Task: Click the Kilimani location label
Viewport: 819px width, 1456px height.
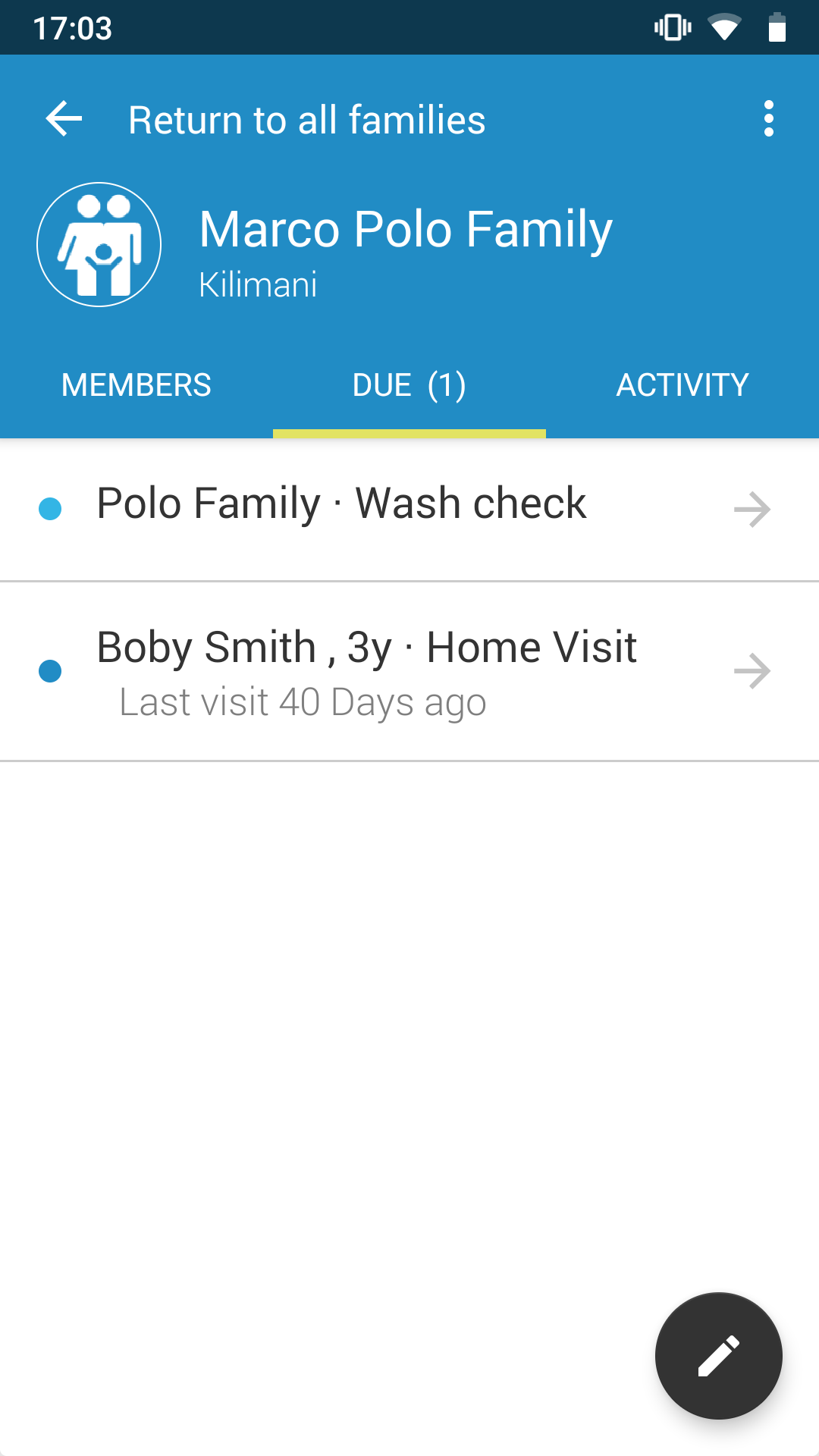Action: (x=259, y=285)
